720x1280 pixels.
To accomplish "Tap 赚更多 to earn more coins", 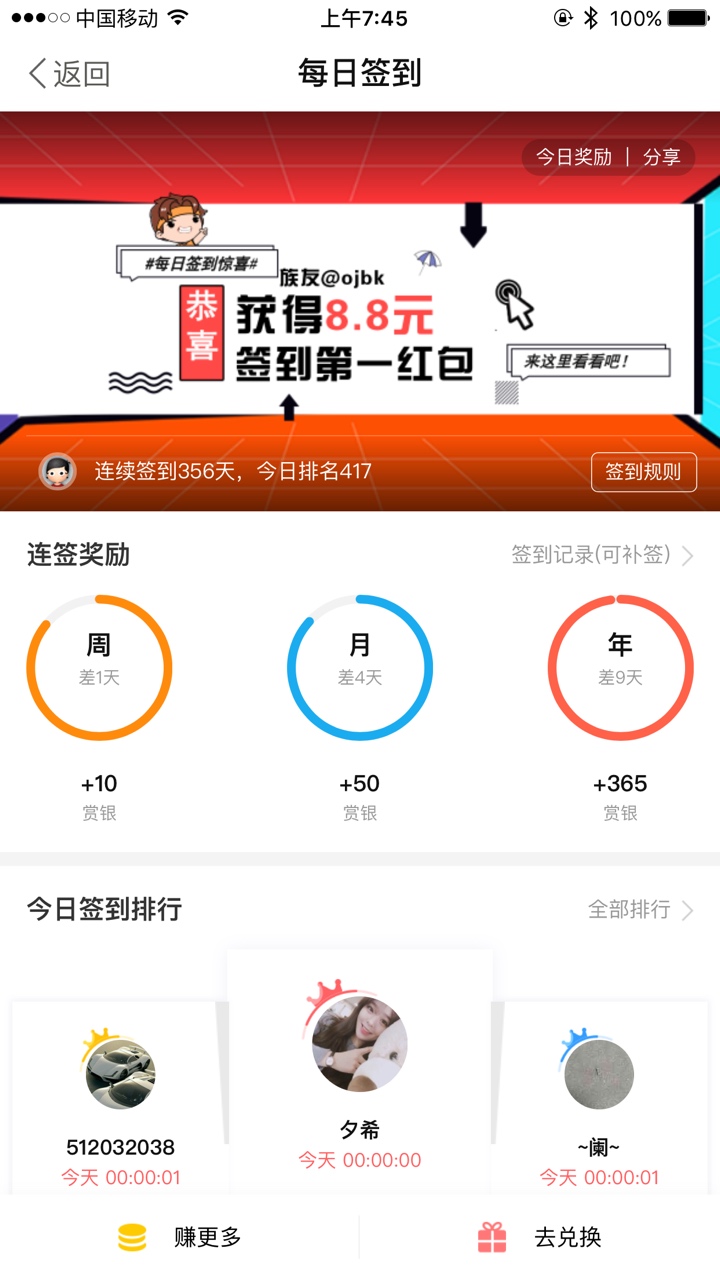I will coord(180,1238).
